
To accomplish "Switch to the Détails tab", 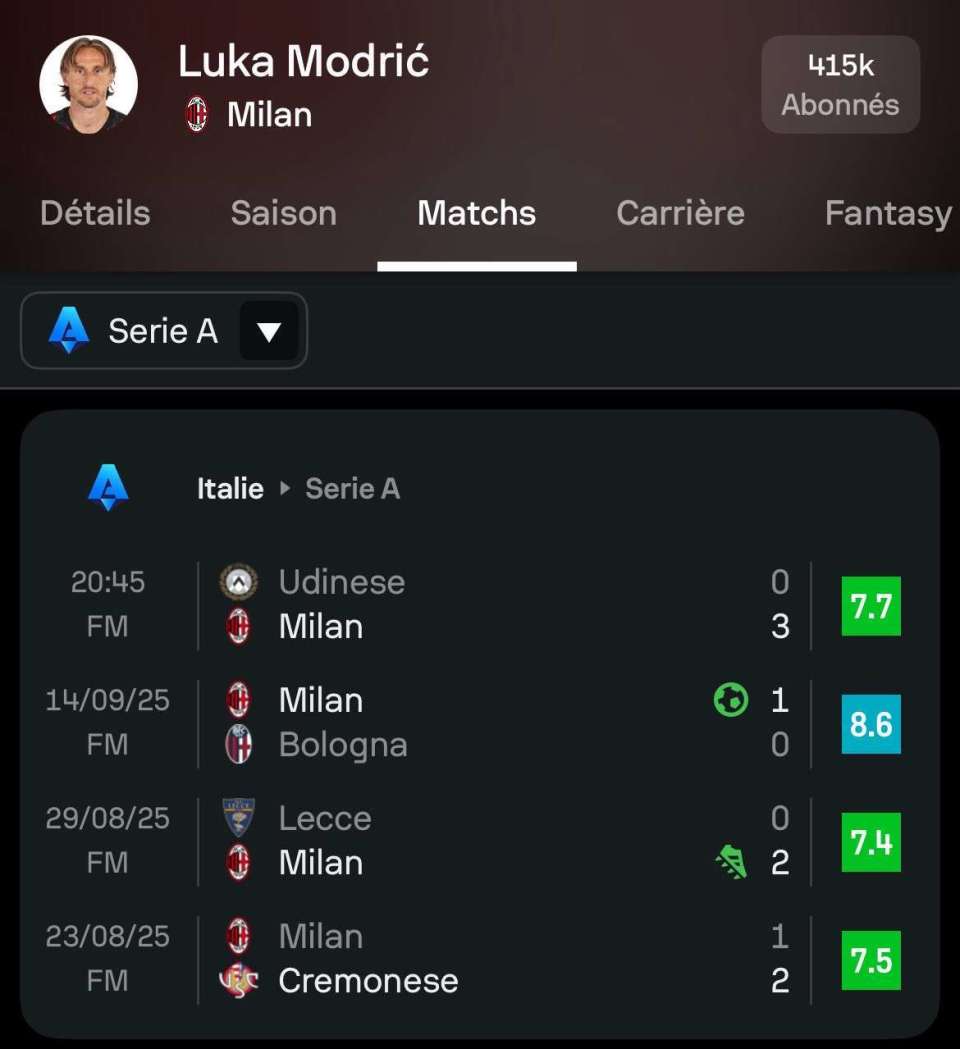I will [x=95, y=213].
